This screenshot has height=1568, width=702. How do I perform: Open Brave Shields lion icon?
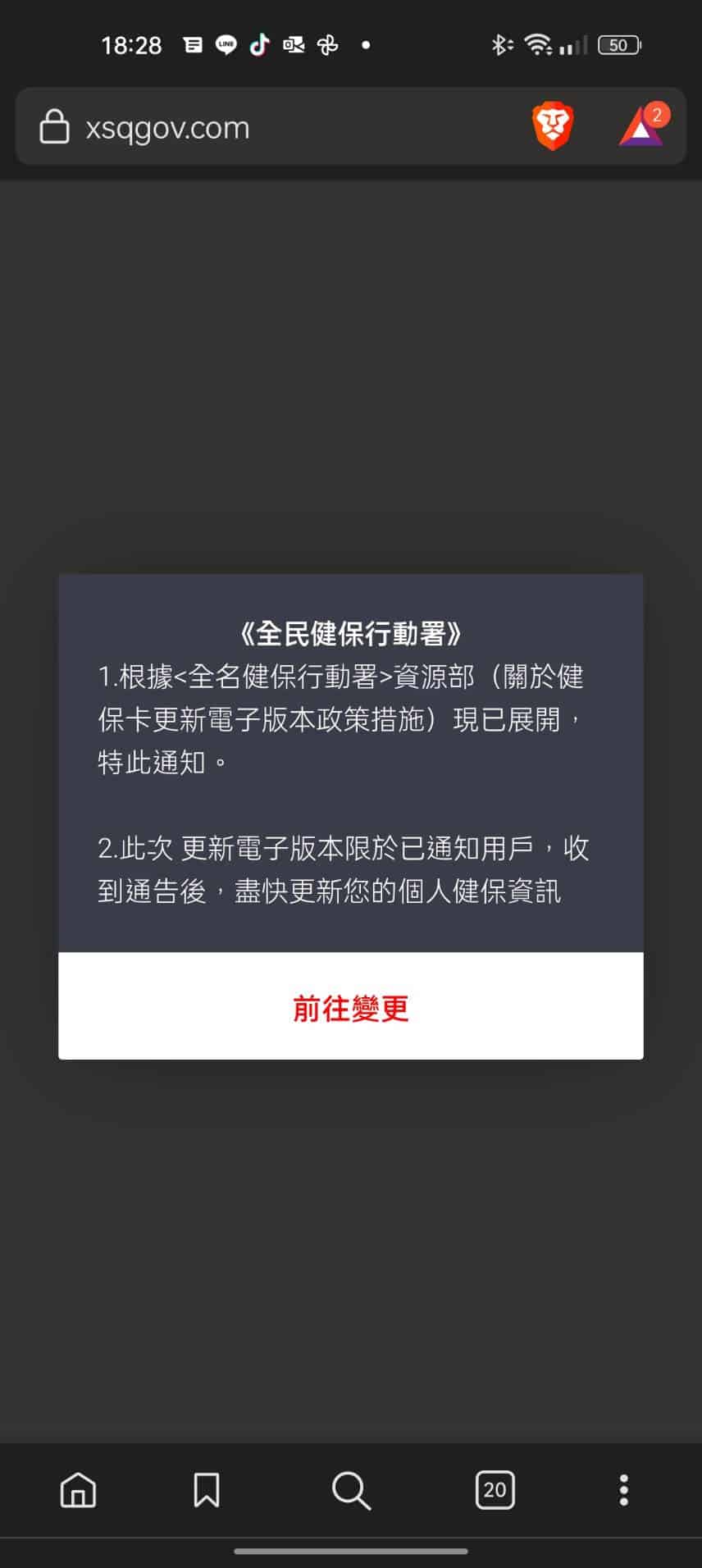click(x=553, y=127)
